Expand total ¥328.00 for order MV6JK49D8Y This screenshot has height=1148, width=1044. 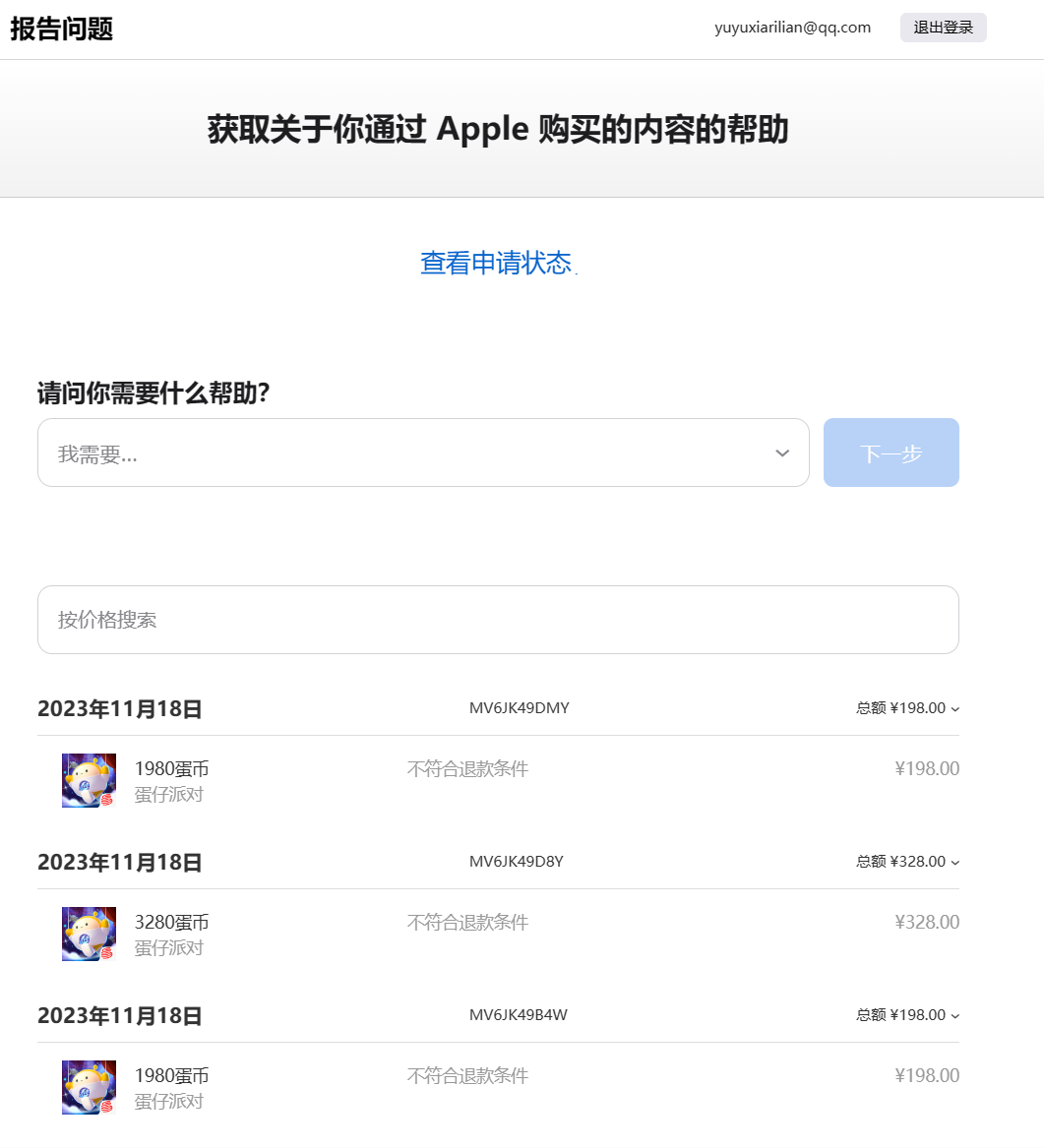(907, 862)
